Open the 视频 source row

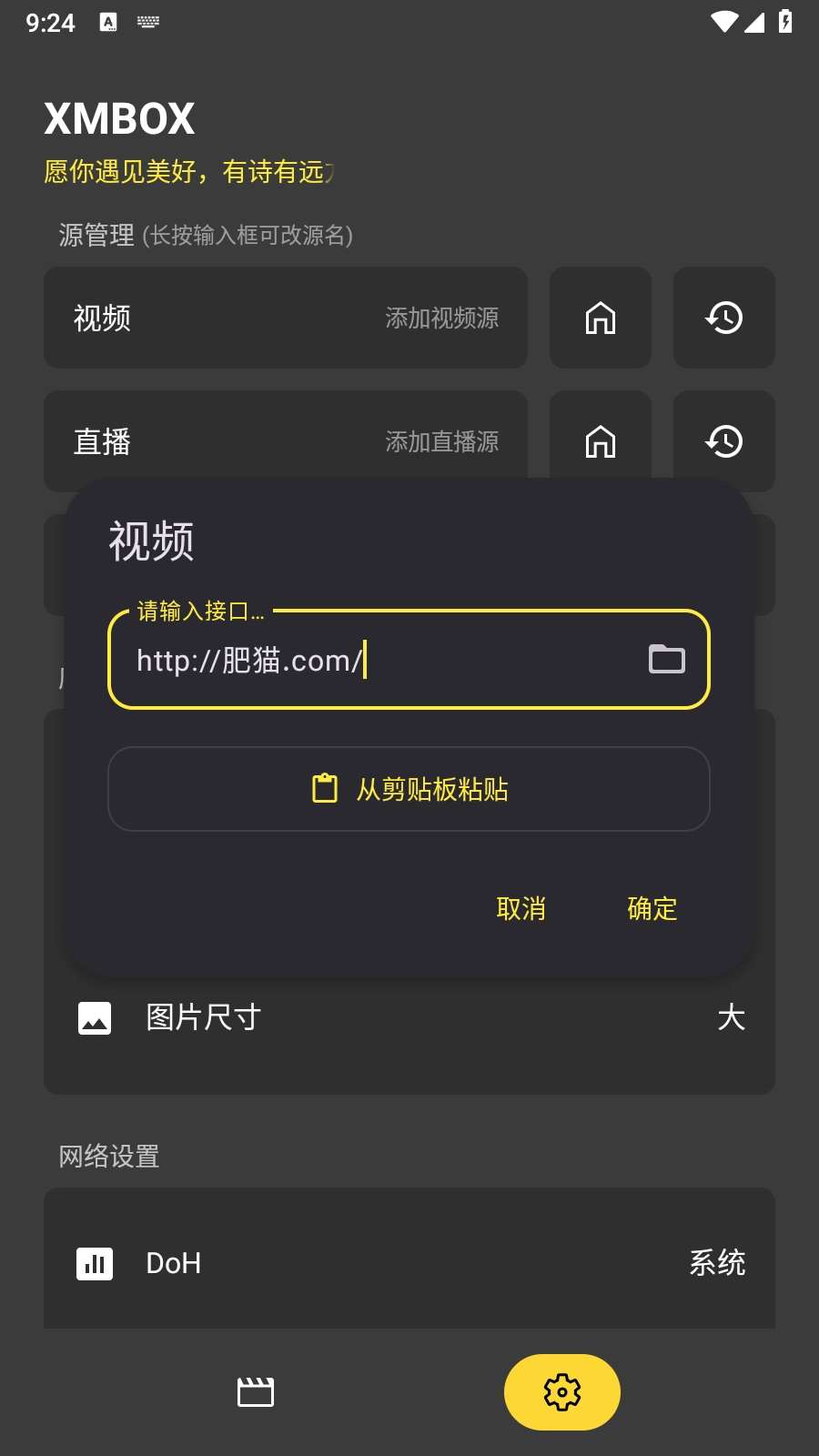coord(285,318)
